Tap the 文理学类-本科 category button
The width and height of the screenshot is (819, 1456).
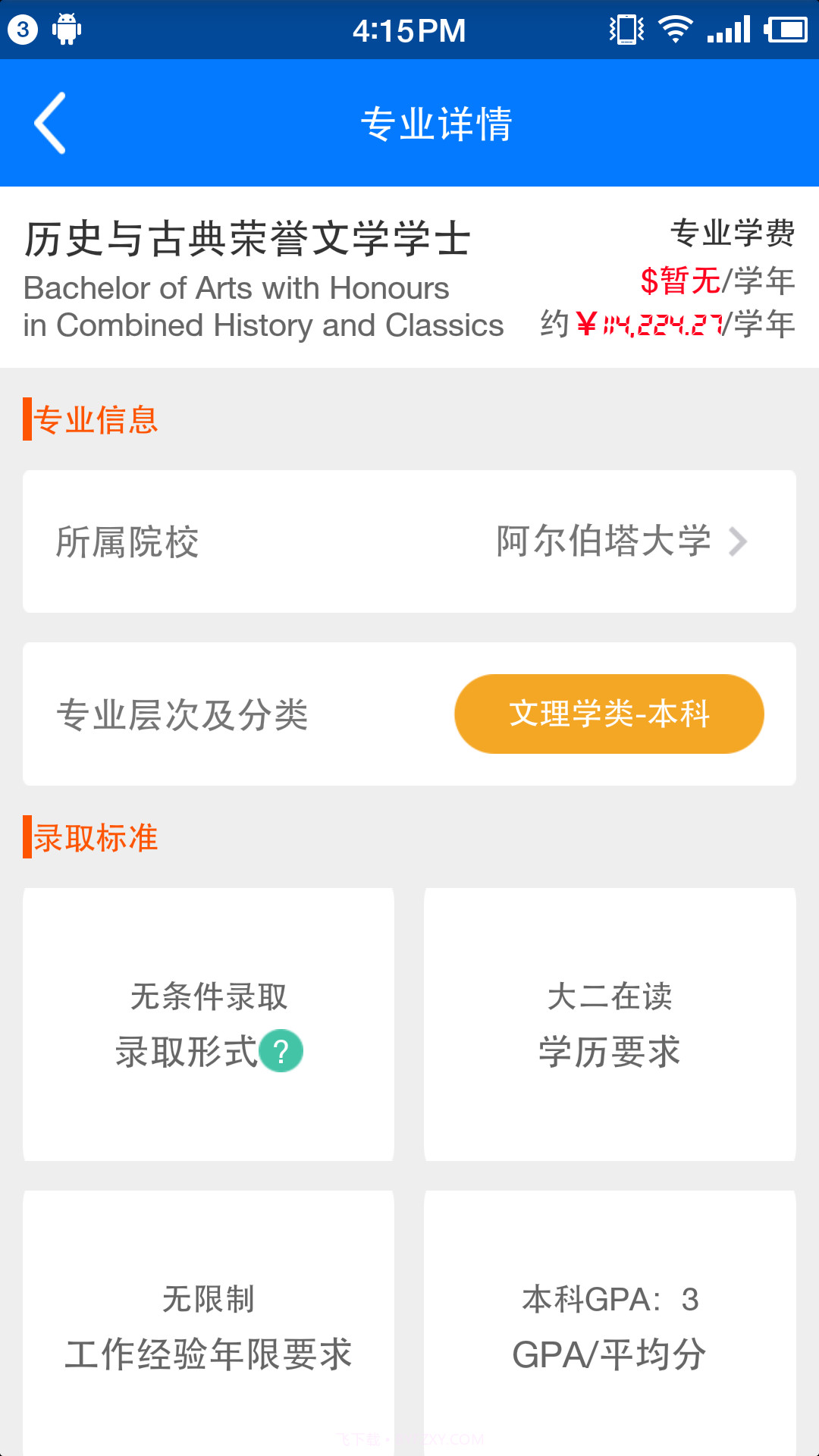(609, 713)
